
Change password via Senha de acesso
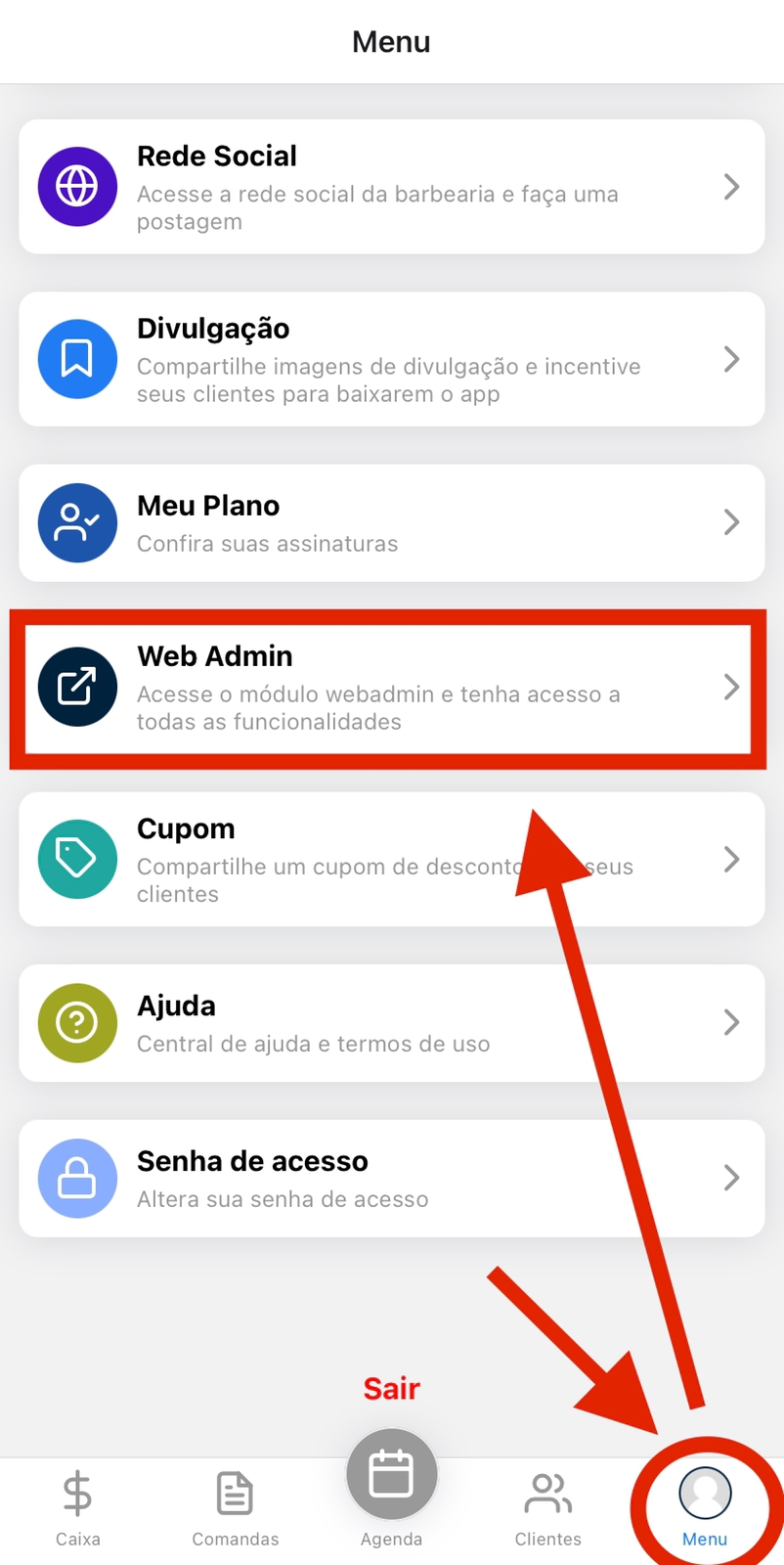391,1179
